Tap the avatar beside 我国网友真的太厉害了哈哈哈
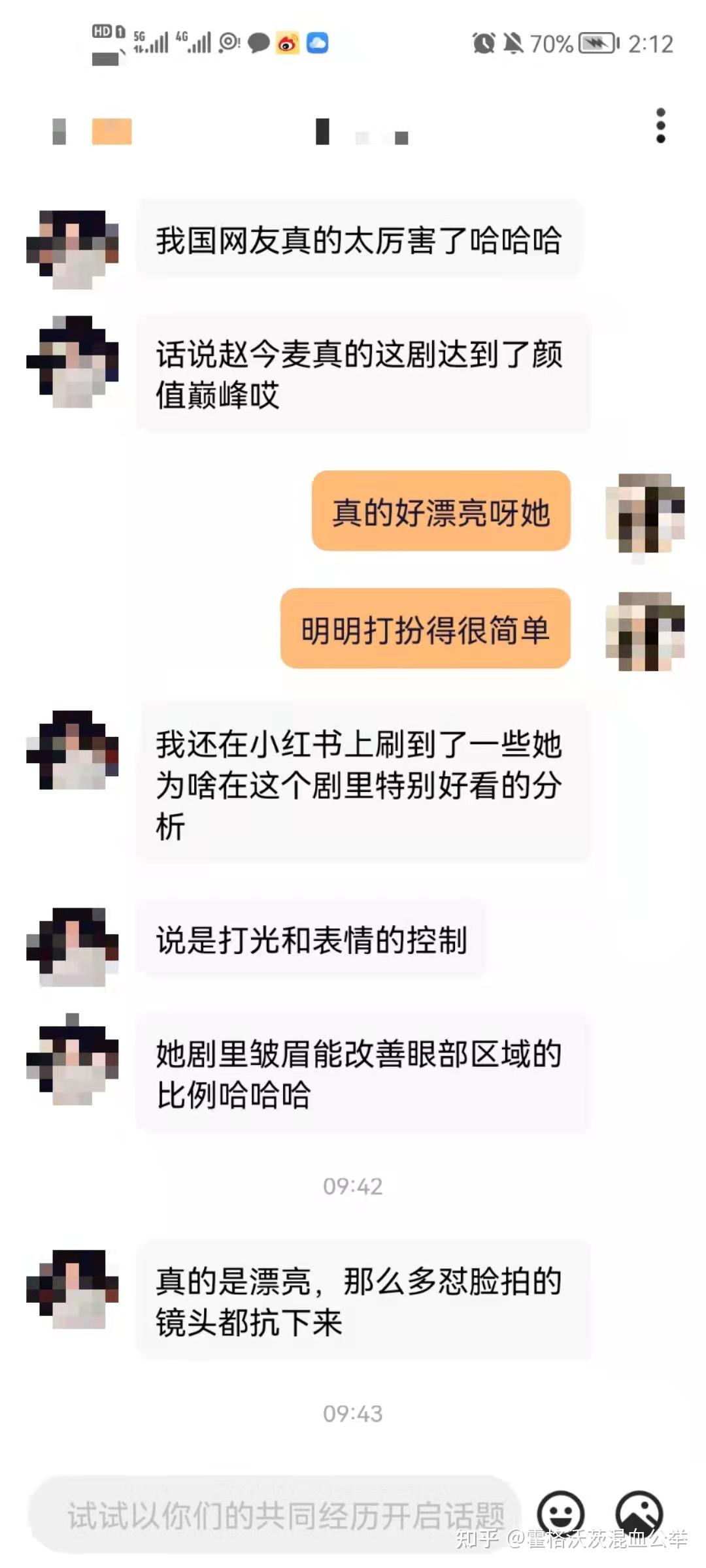Screen dimensions: 706x1568 coord(73,250)
